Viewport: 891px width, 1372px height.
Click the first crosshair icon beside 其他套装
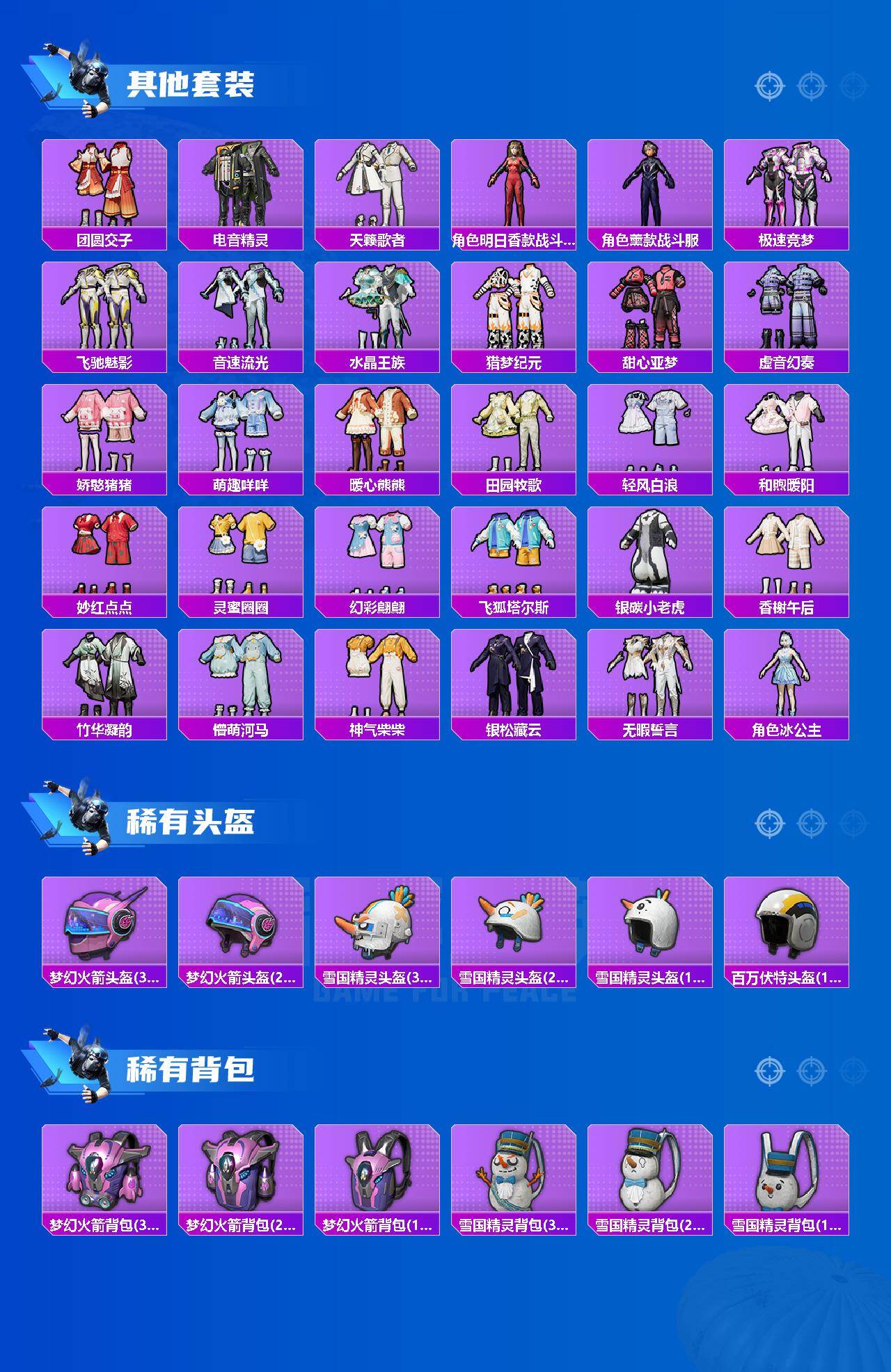[769, 87]
